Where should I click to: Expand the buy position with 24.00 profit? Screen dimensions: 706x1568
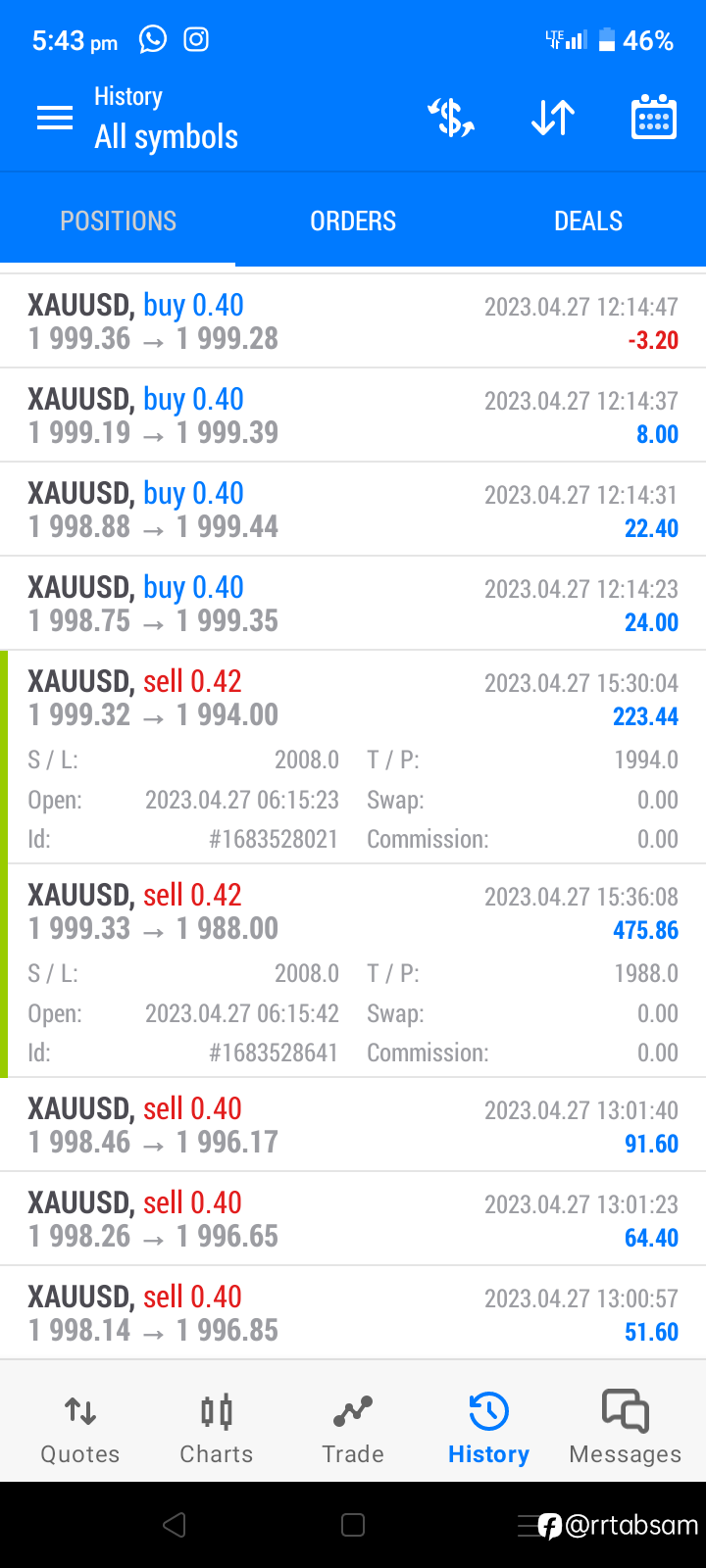pyautogui.click(x=353, y=604)
